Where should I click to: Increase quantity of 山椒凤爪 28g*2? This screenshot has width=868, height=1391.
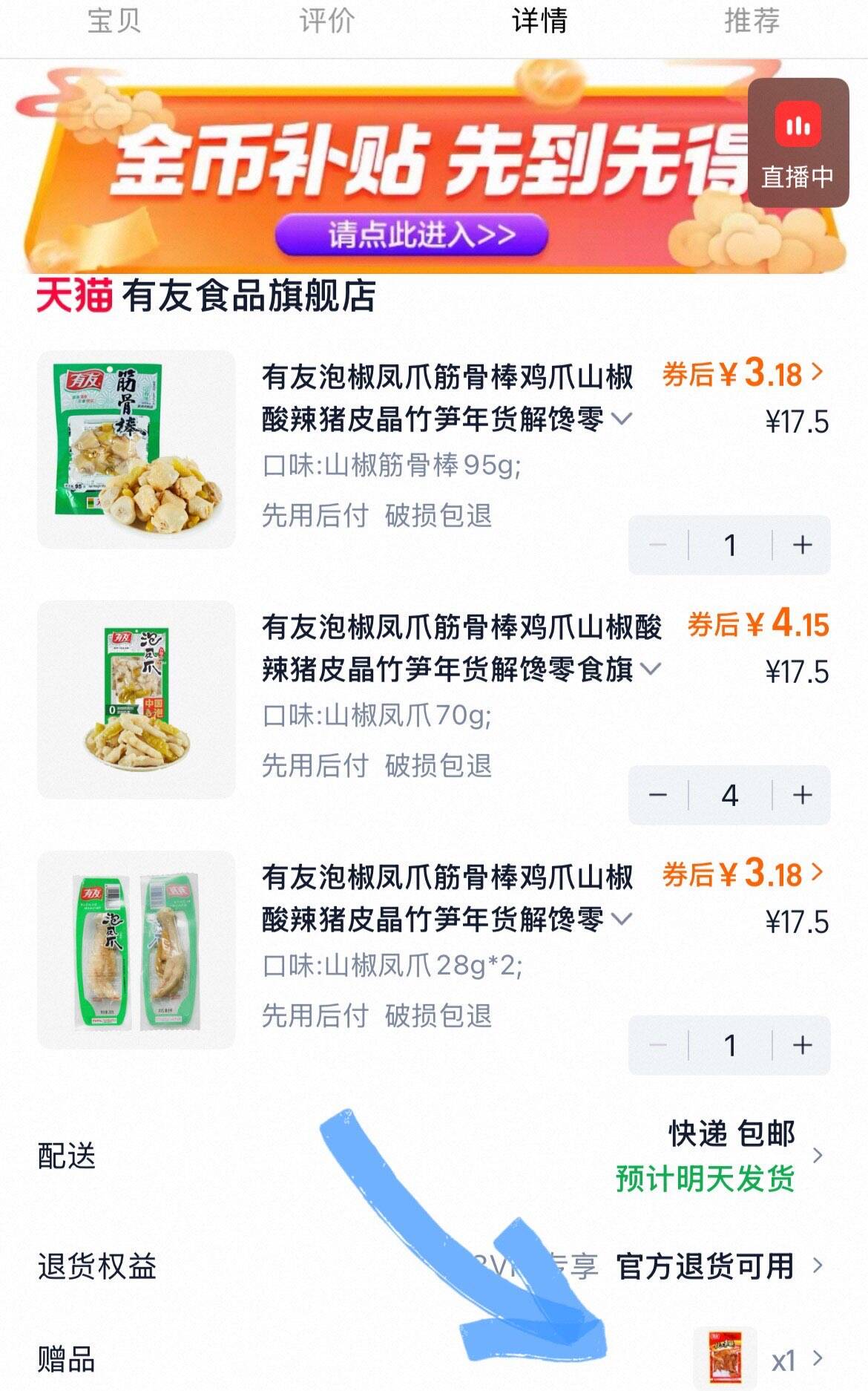[x=802, y=1045]
